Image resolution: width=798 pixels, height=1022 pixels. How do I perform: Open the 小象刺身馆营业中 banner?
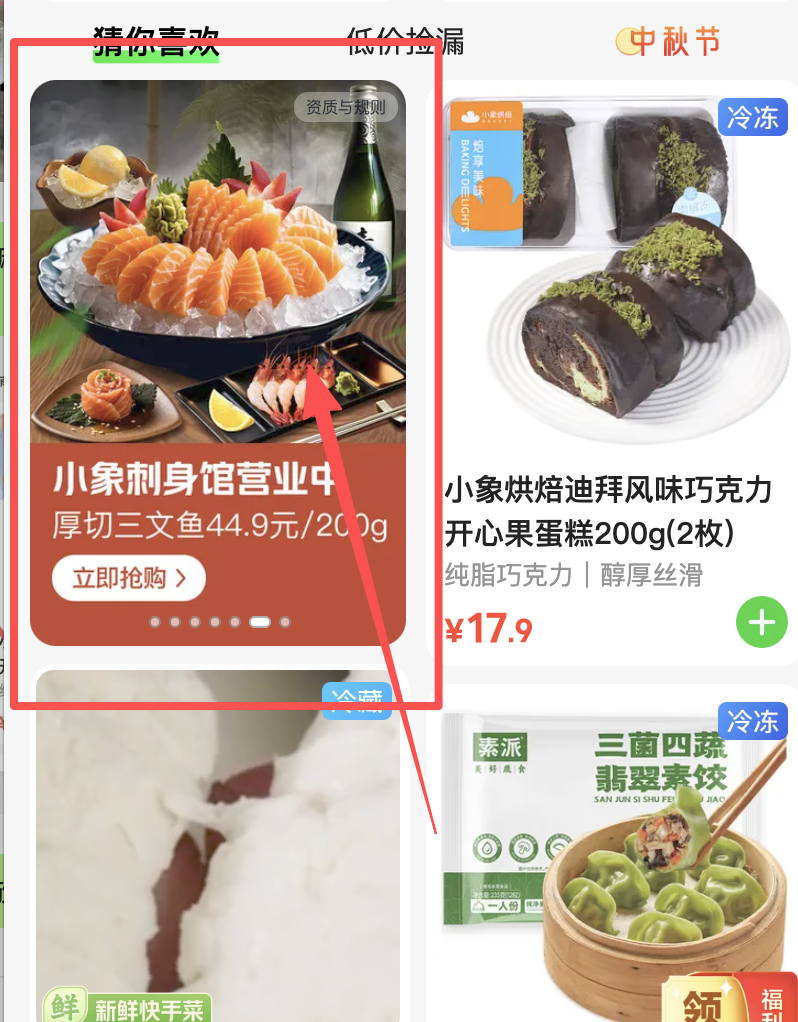point(217,300)
